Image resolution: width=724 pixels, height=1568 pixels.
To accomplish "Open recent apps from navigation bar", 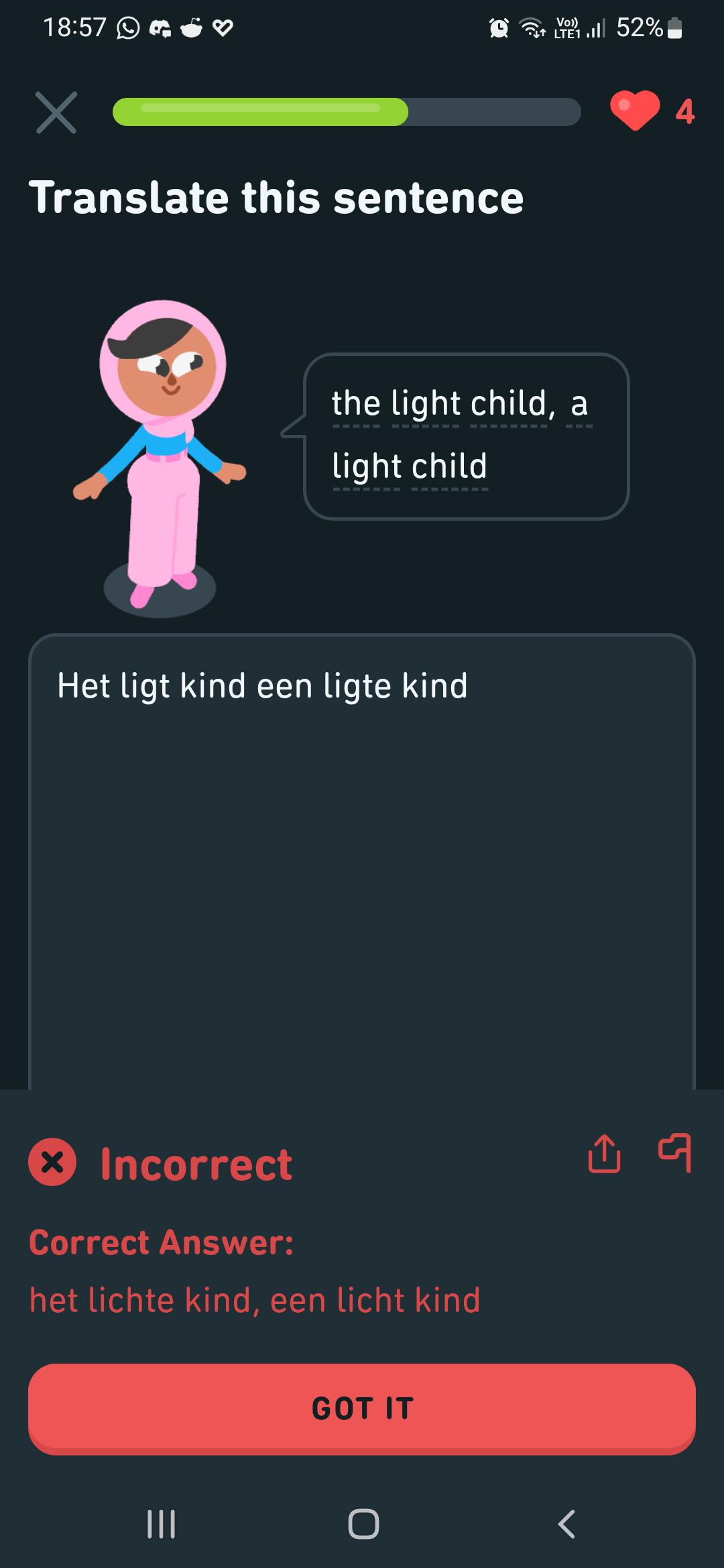I will pyautogui.click(x=161, y=1523).
